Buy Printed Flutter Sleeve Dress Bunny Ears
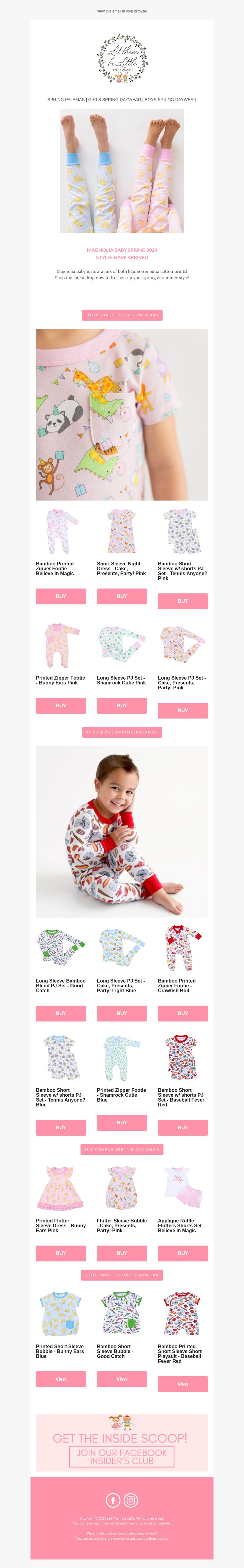This screenshot has height=1568, width=244. click(61, 1253)
